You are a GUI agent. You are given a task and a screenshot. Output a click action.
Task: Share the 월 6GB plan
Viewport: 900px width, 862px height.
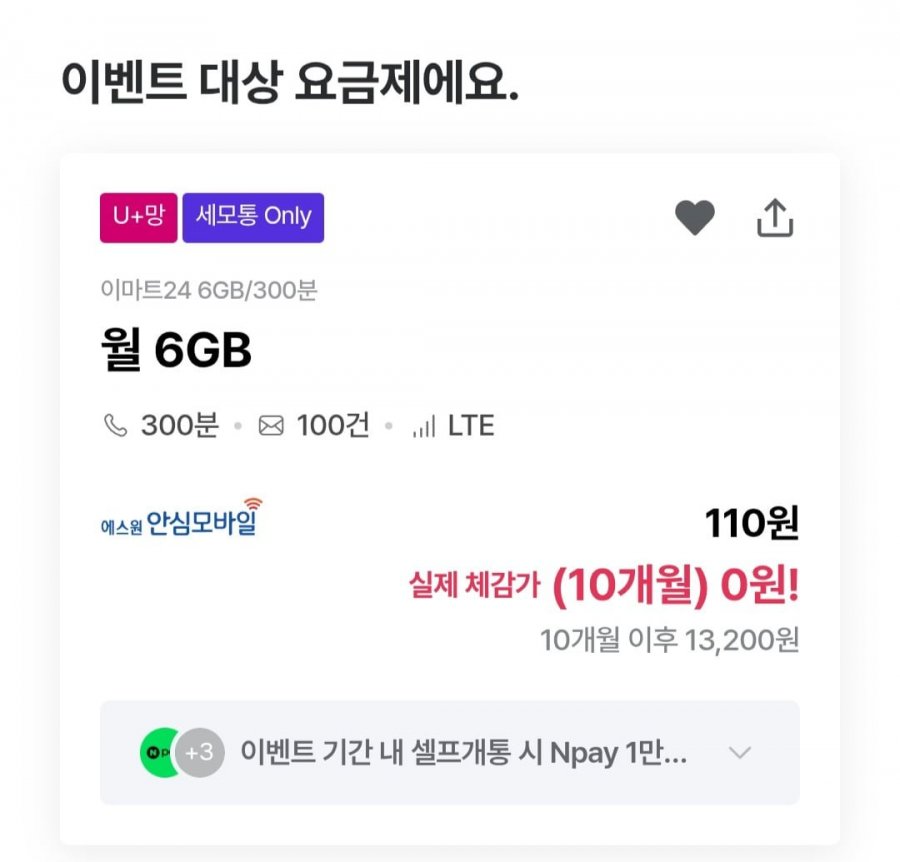(774, 217)
